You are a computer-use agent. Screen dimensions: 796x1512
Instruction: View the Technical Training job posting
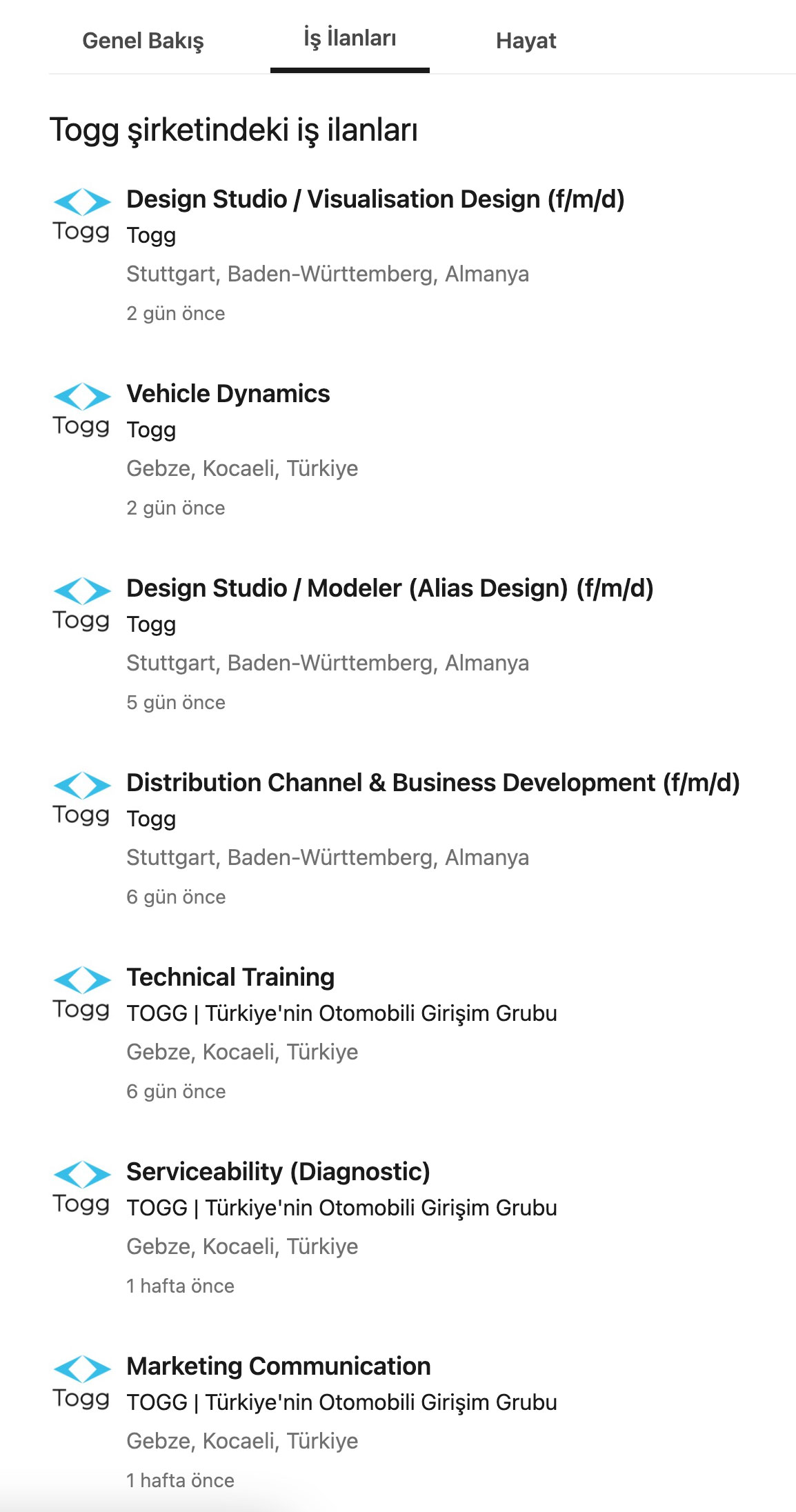pyautogui.click(x=230, y=977)
